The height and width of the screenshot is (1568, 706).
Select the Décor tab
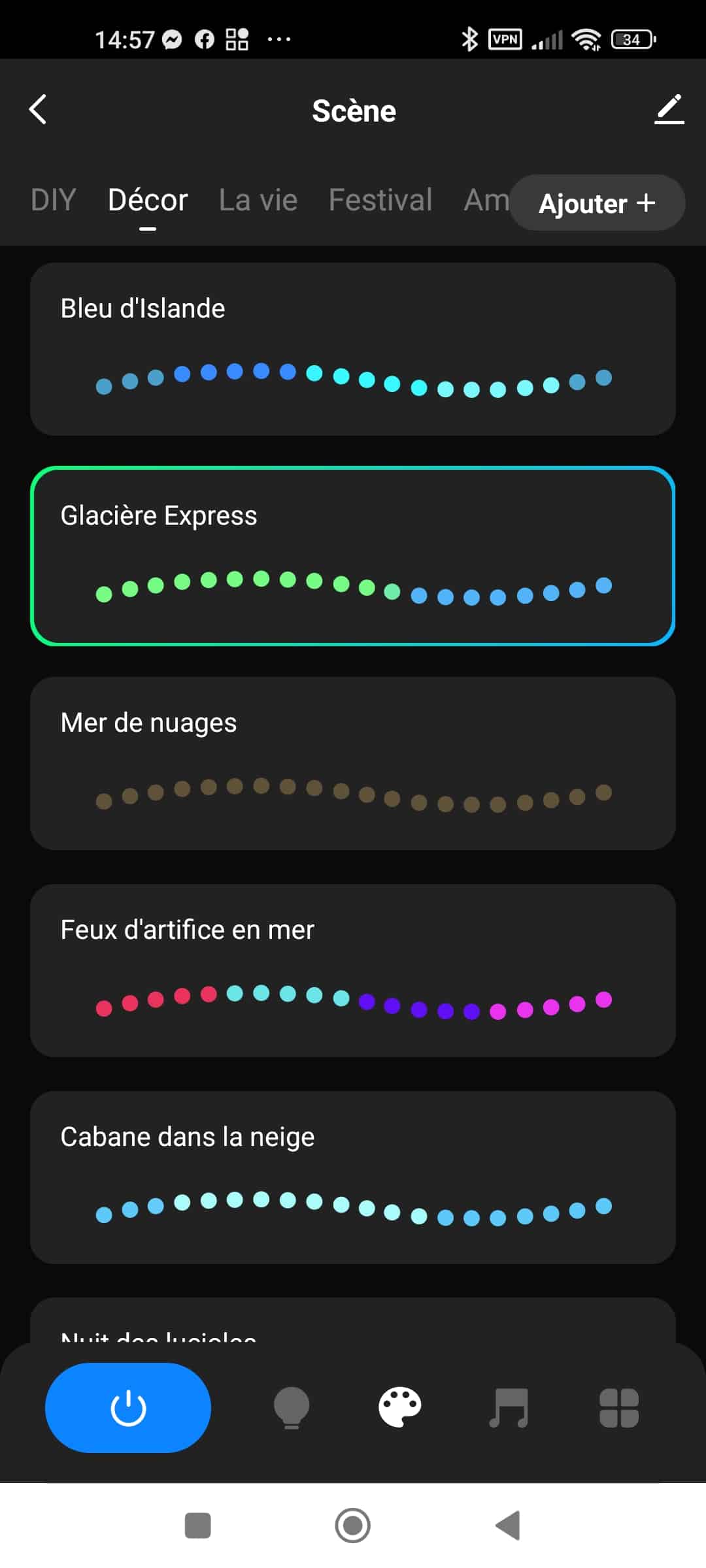pyautogui.click(x=148, y=200)
